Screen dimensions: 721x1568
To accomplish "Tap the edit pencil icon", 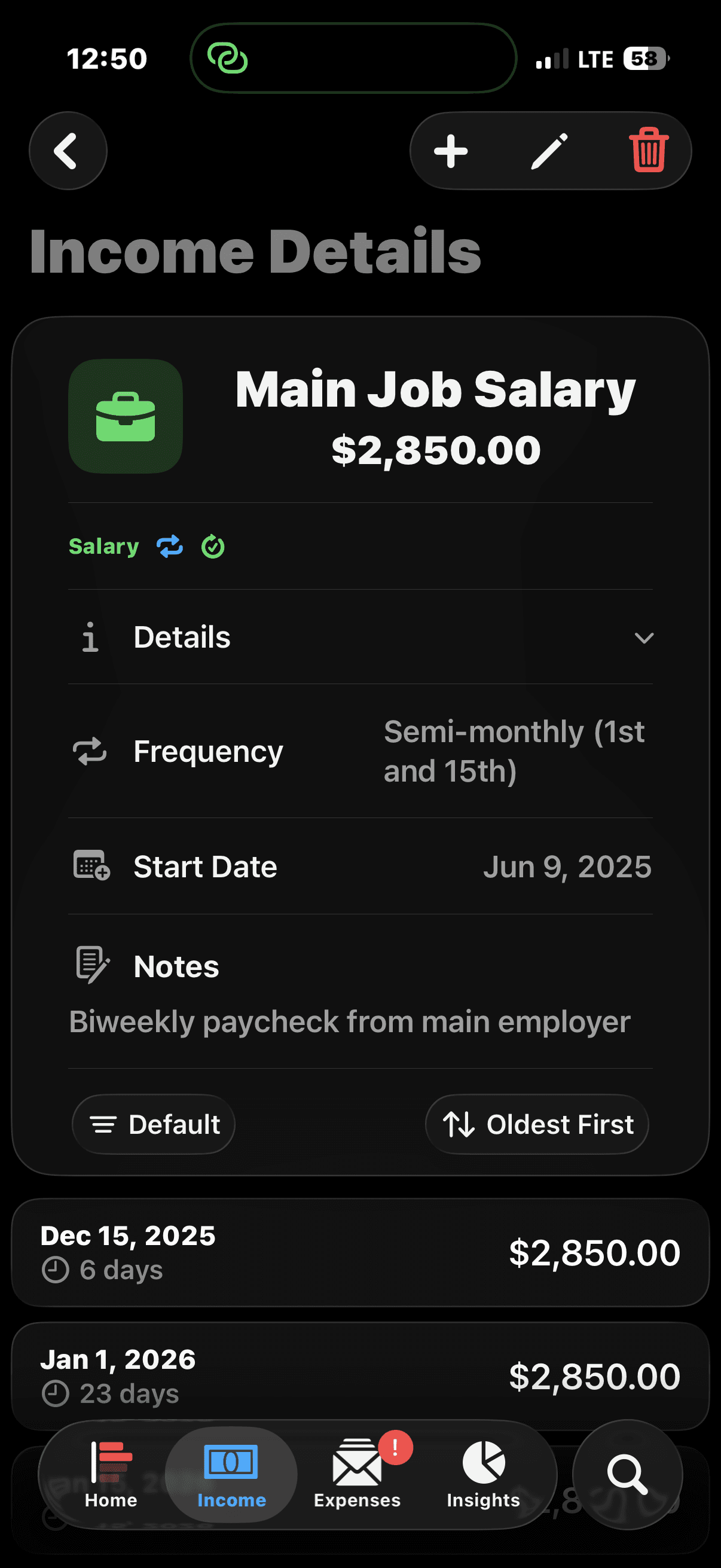I will click(549, 151).
